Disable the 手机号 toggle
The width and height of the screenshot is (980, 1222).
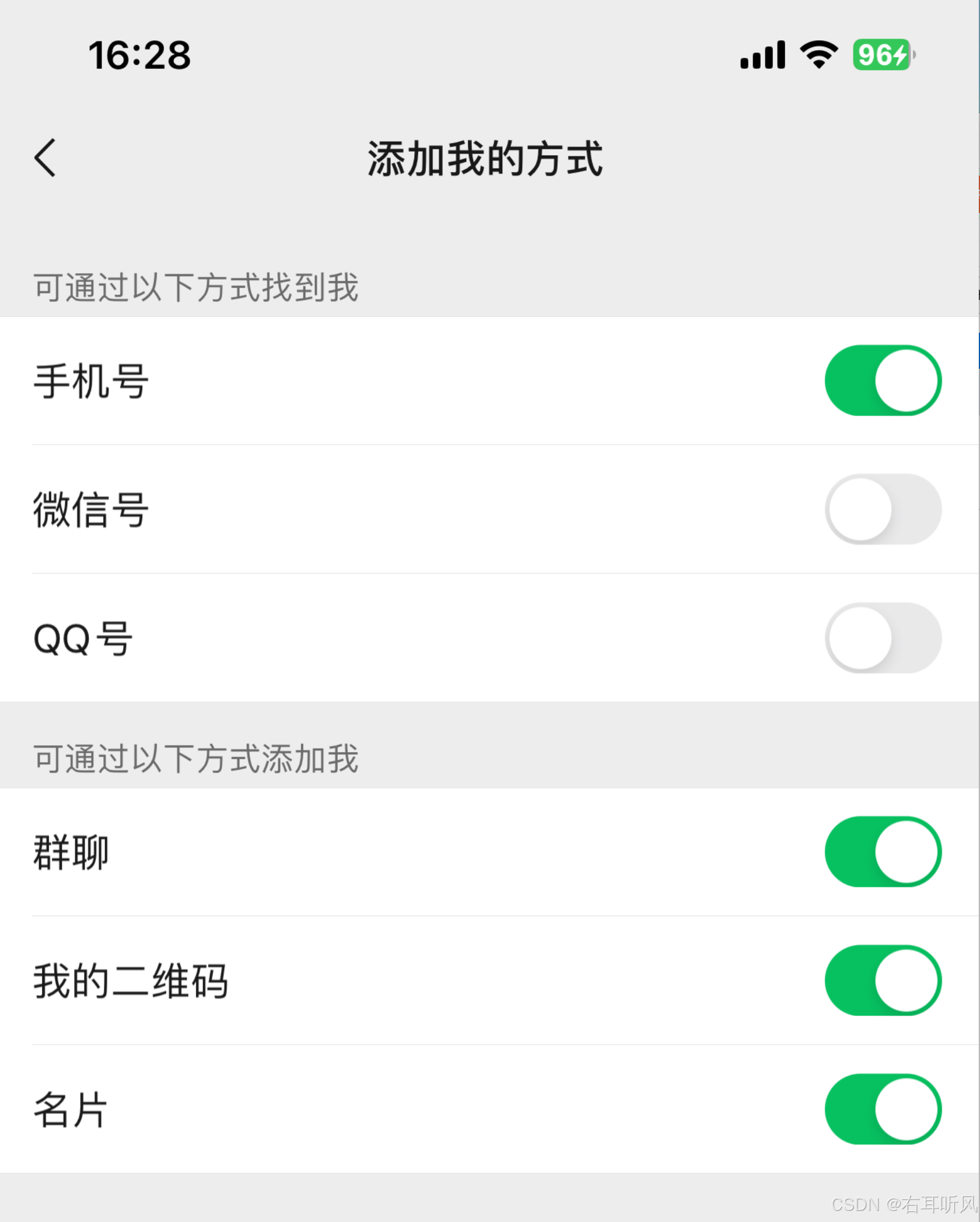pos(883,380)
